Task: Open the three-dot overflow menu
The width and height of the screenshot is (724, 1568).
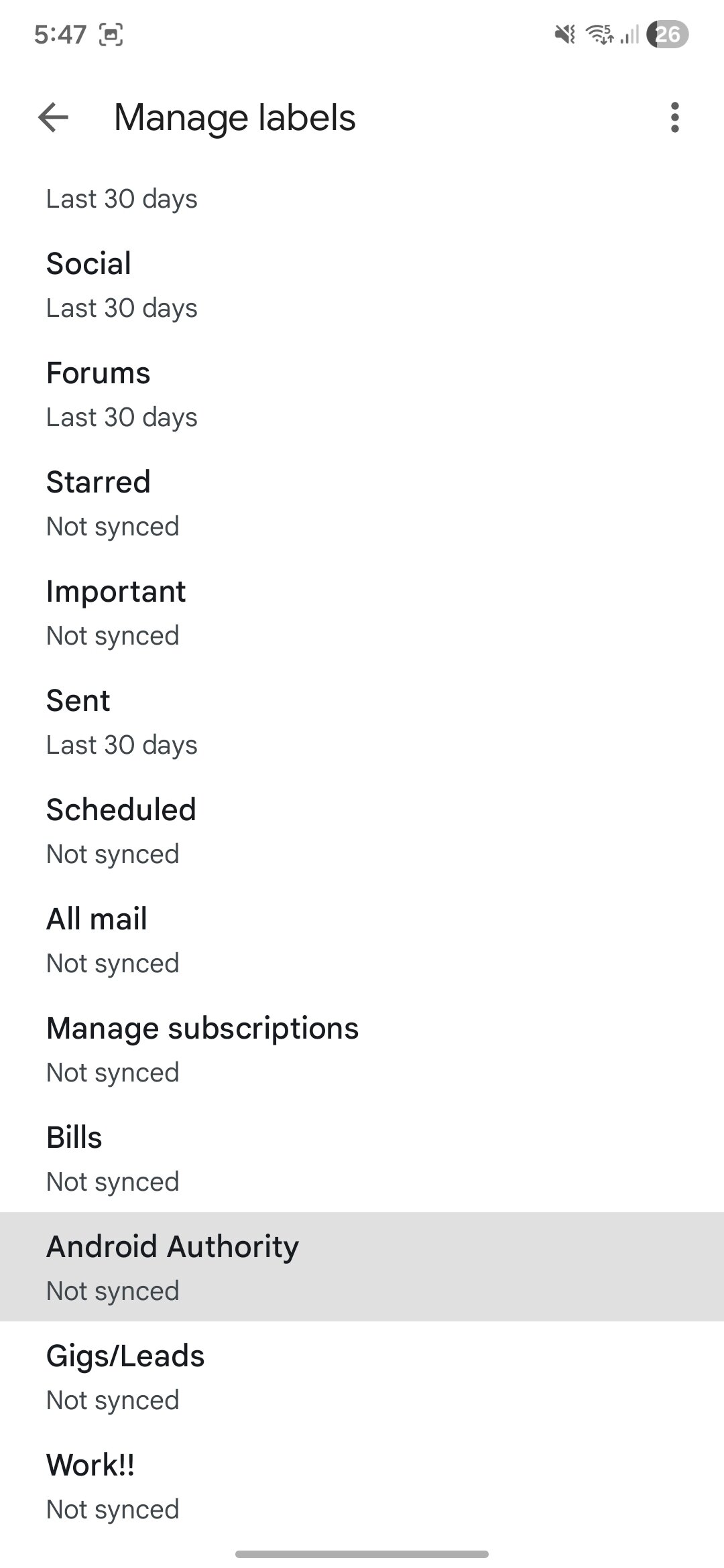Action: click(675, 117)
